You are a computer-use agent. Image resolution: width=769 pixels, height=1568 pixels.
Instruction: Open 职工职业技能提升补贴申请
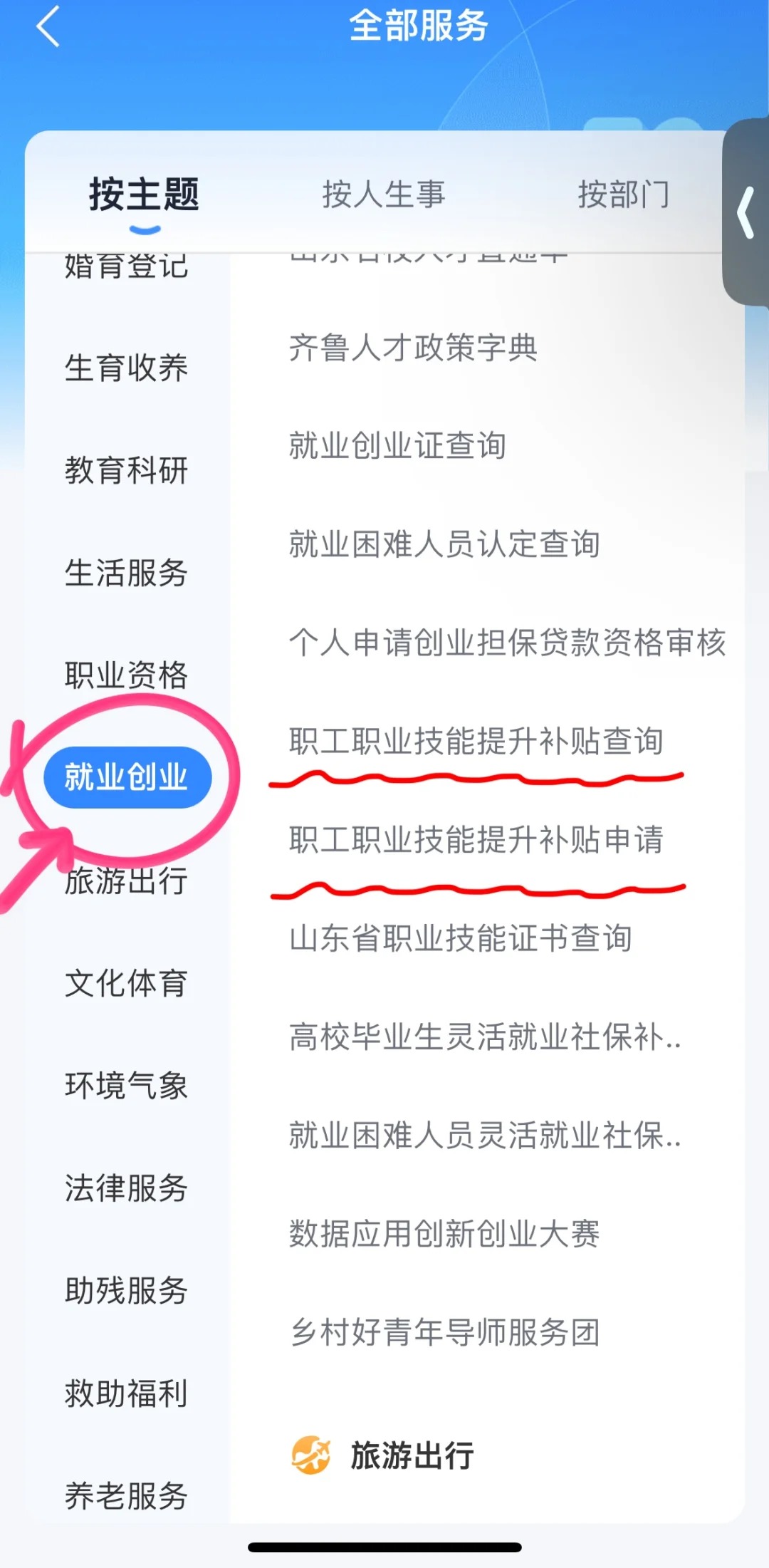[476, 839]
